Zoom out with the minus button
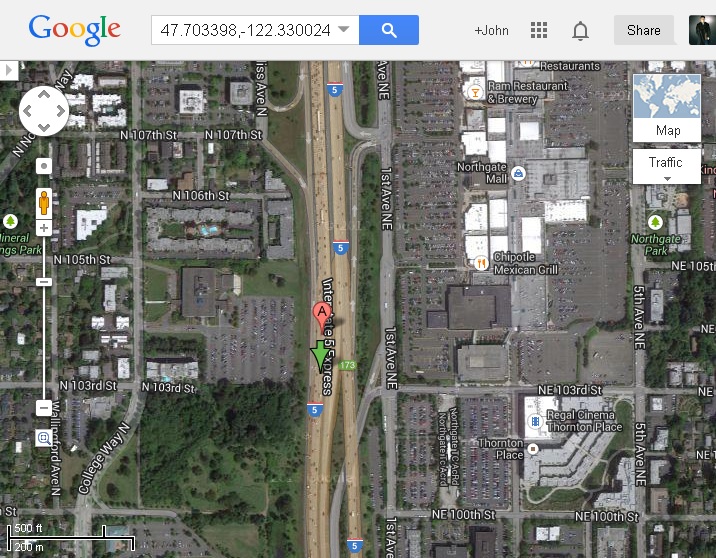Screen dimensions: 716x558 pyautogui.click(x=44, y=408)
